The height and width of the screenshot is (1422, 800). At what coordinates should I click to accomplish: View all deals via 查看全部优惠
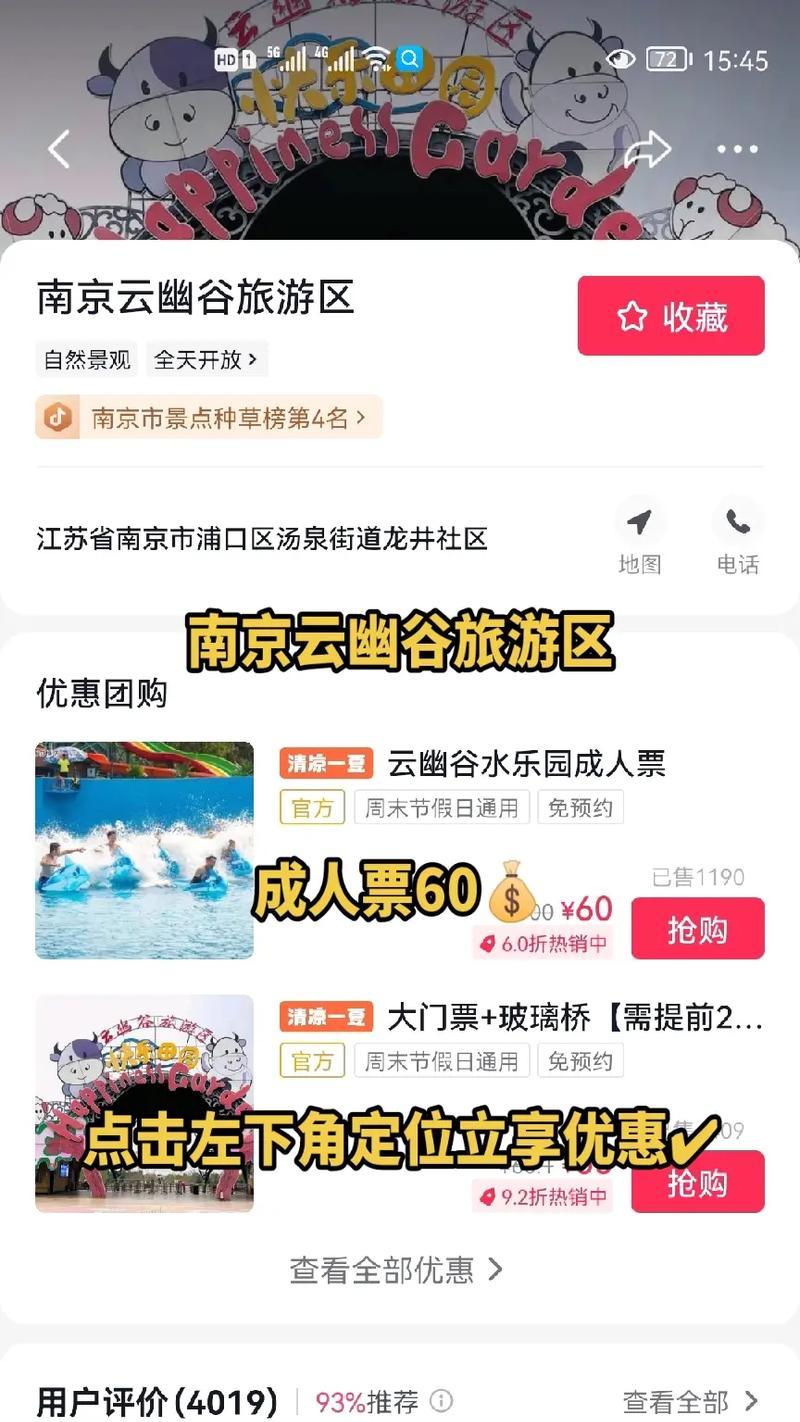pyautogui.click(x=397, y=1270)
